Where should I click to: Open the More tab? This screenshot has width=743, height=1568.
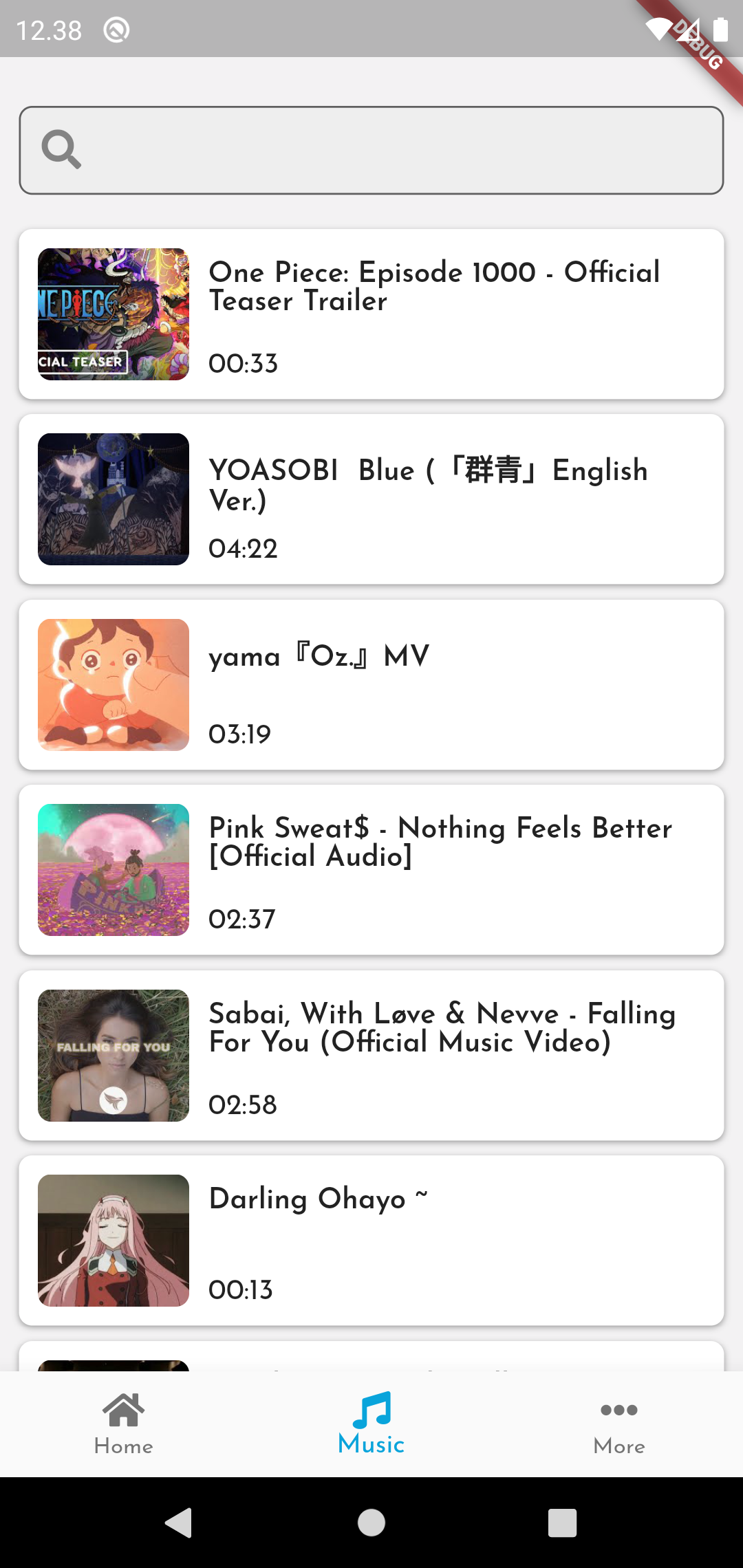619,1424
